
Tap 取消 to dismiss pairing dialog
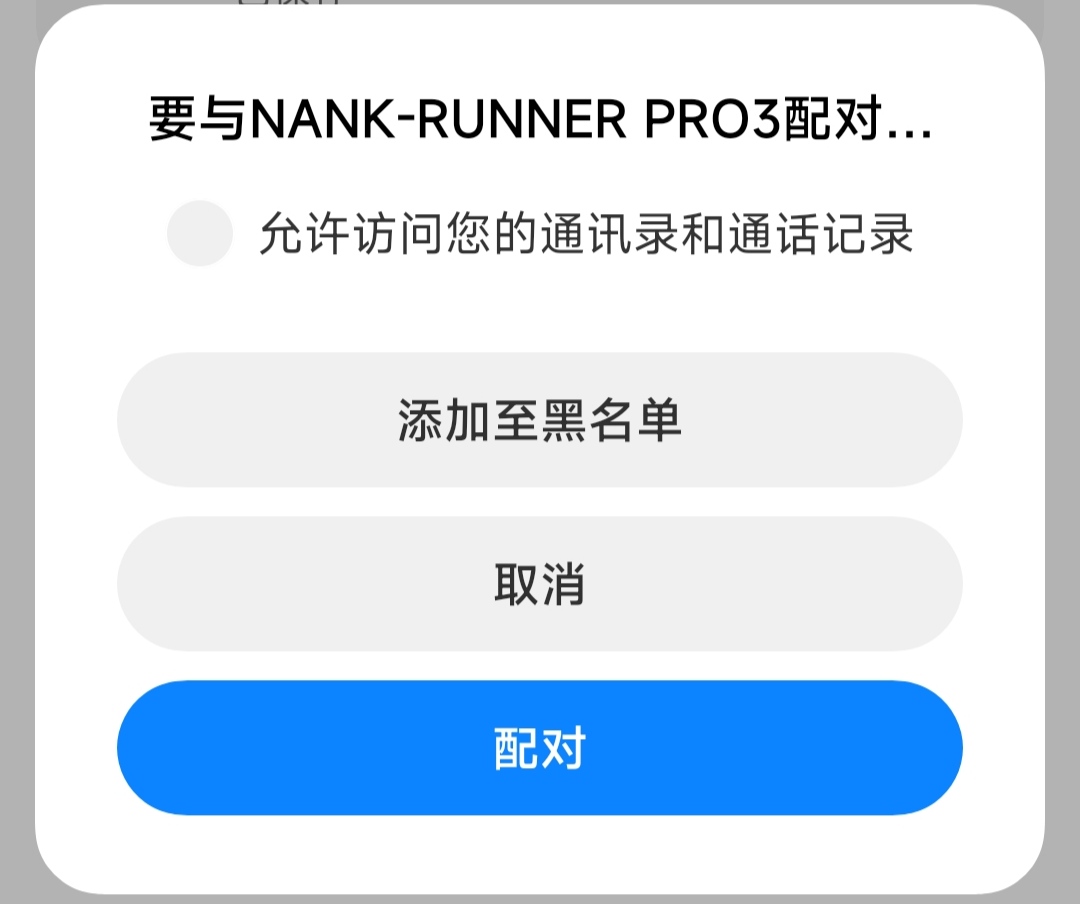click(540, 584)
